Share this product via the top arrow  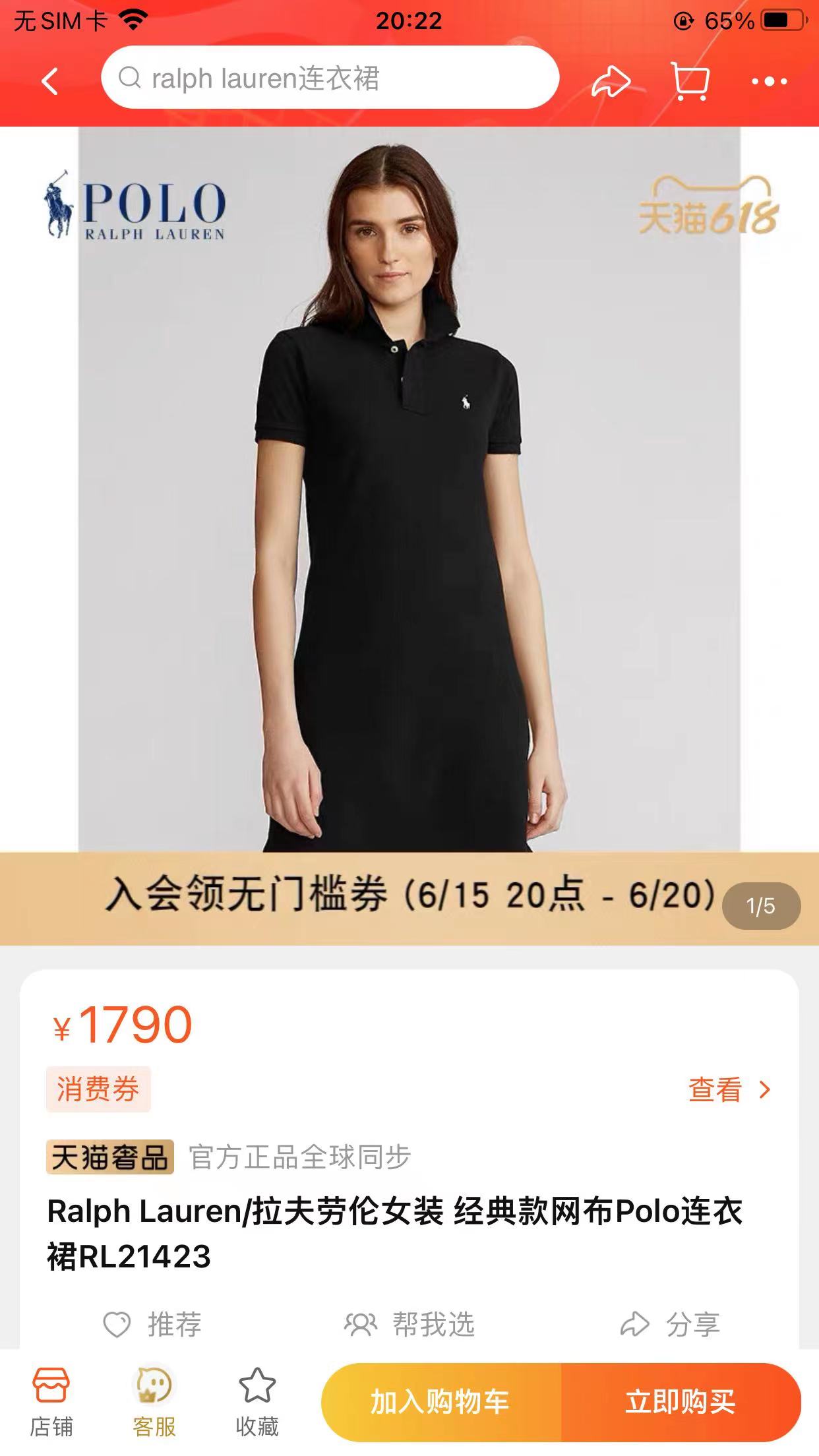point(610,81)
